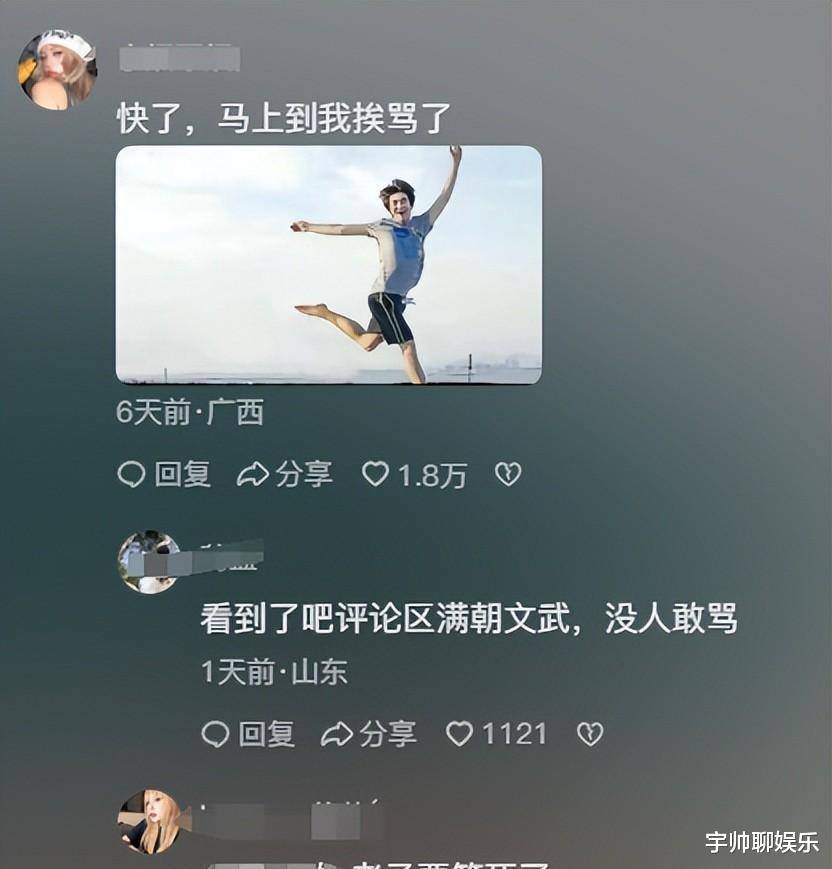Dislike the comment posted from 广西
Screen dimensions: 832x869
click(508, 474)
